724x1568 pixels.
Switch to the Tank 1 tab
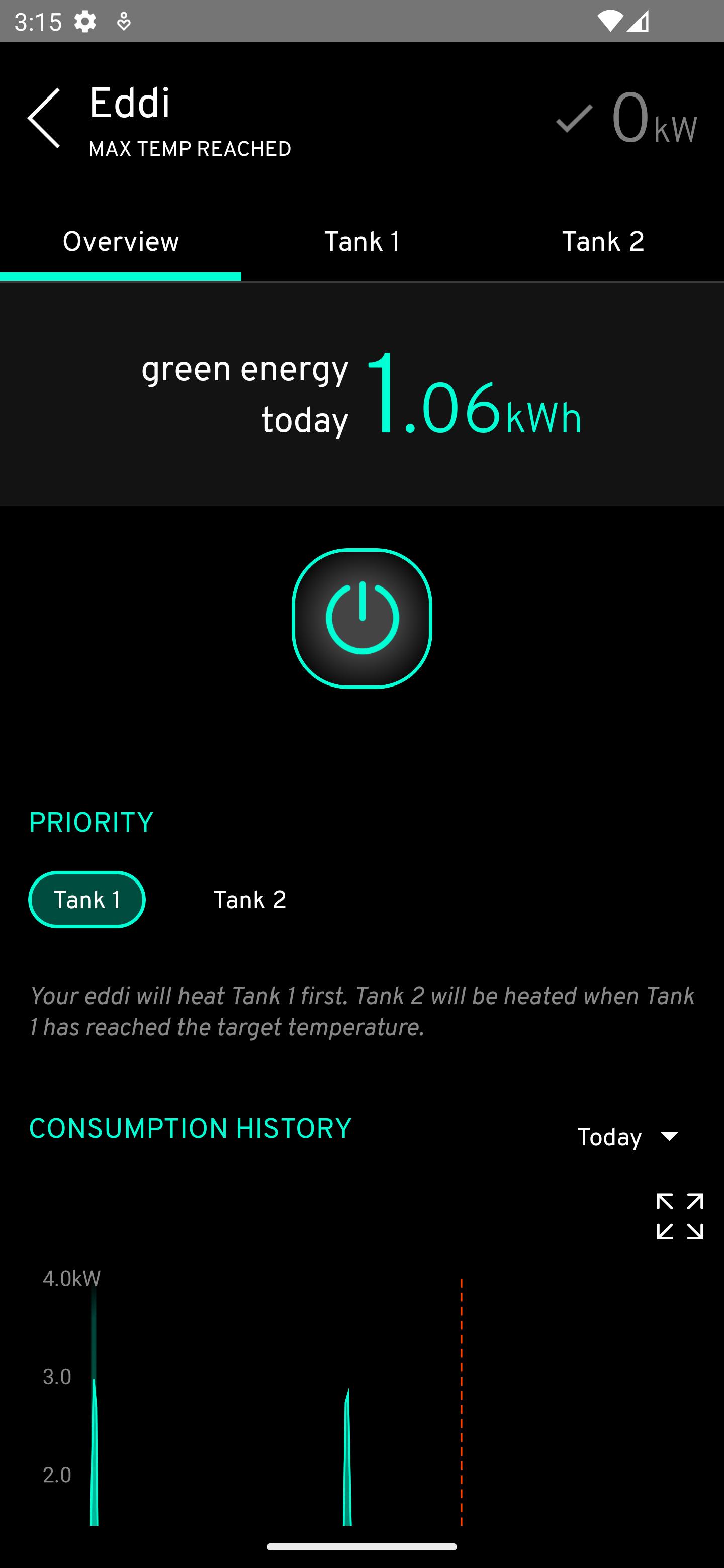pos(361,242)
